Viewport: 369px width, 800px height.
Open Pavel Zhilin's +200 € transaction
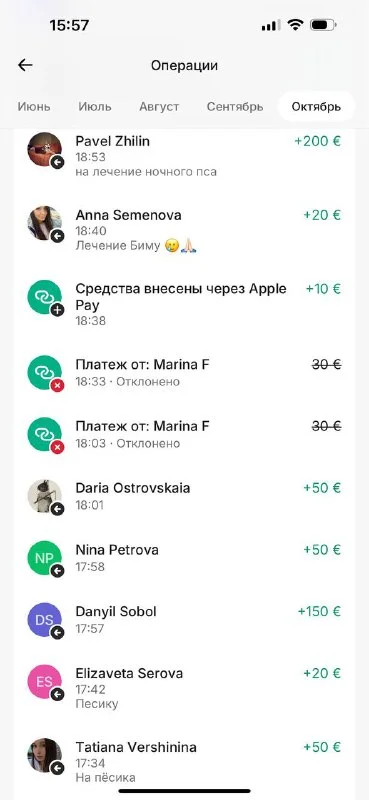[184, 156]
